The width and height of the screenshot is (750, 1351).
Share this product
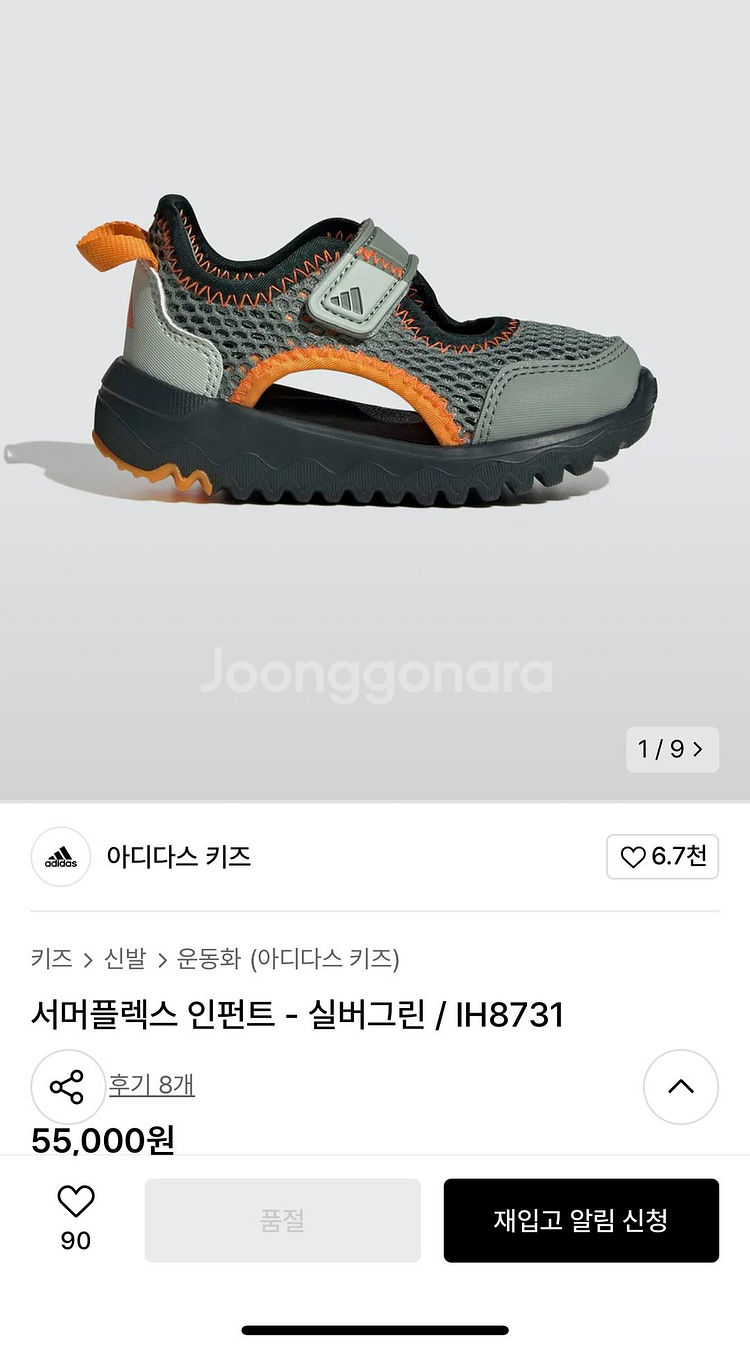(68, 1086)
